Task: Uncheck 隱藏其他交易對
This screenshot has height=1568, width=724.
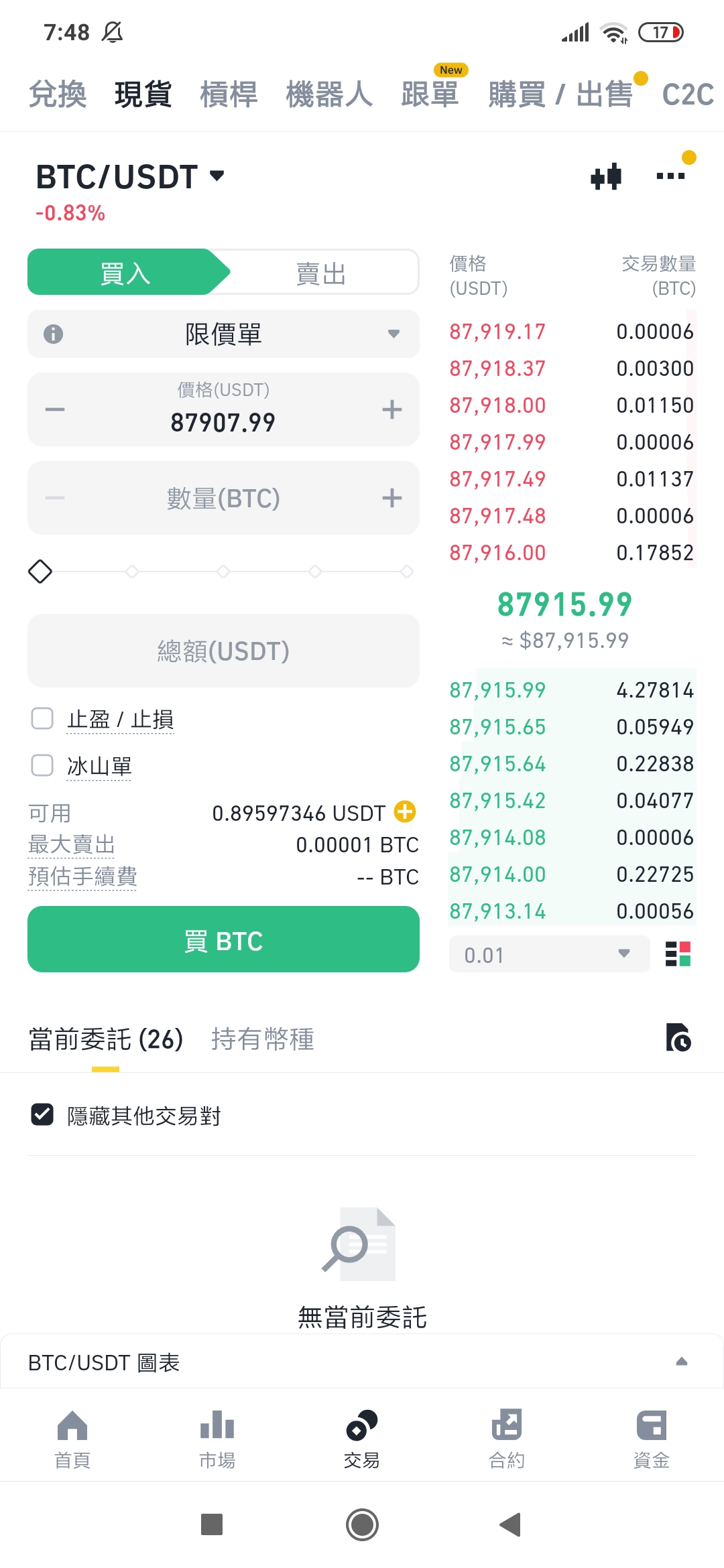Action: (x=43, y=1116)
